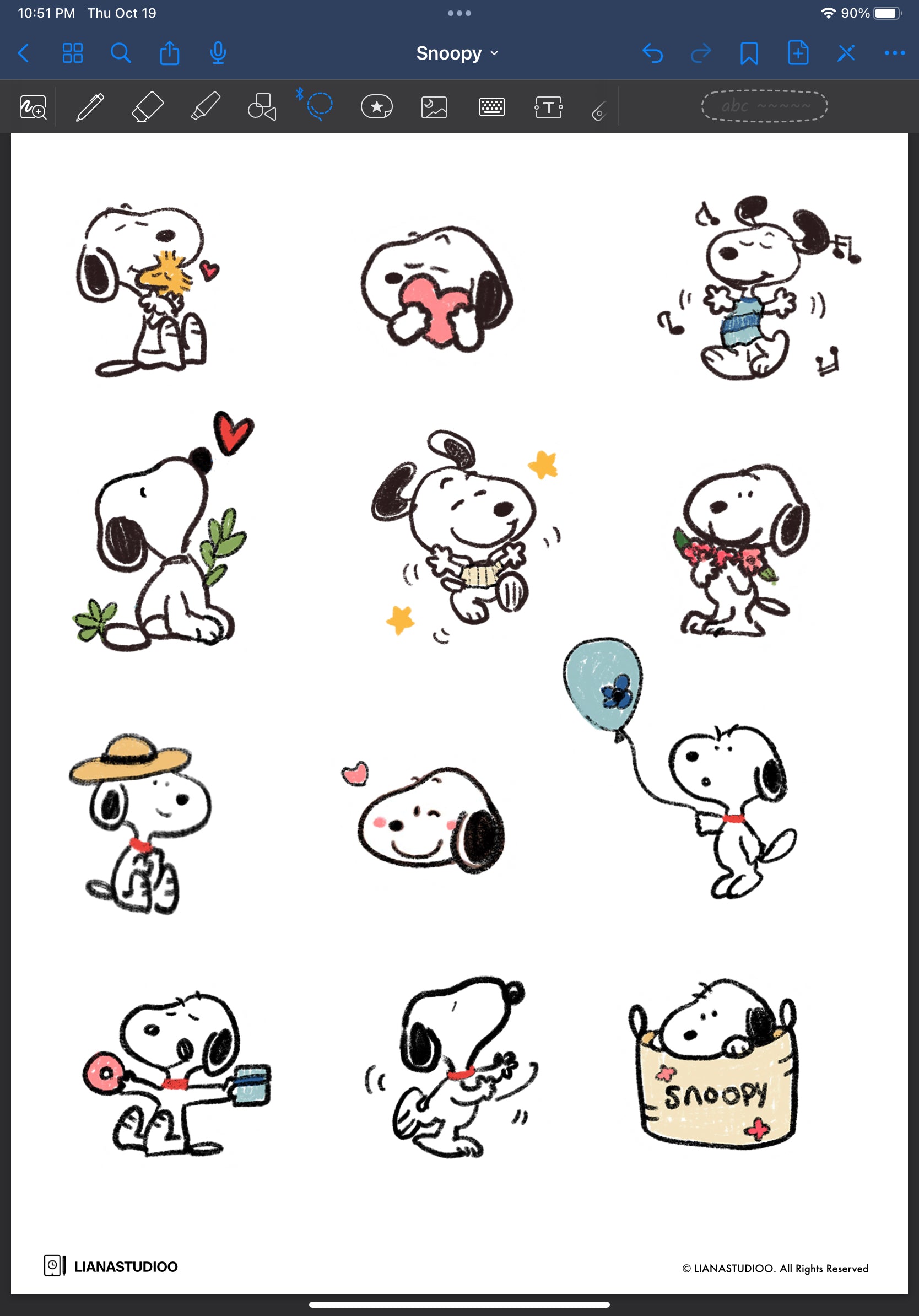
Task: Redo the last undone action
Action: tap(701, 53)
